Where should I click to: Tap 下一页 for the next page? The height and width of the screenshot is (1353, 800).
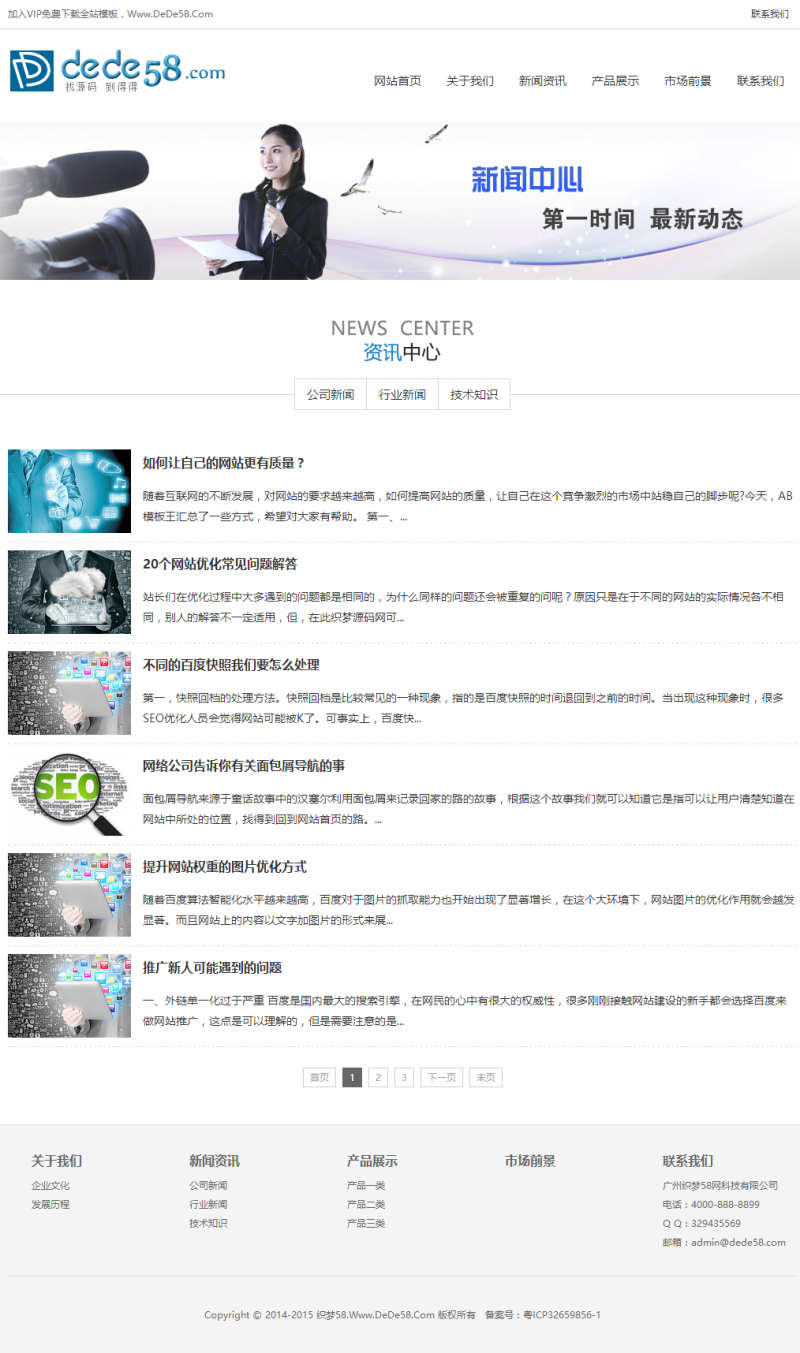pos(441,1077)
